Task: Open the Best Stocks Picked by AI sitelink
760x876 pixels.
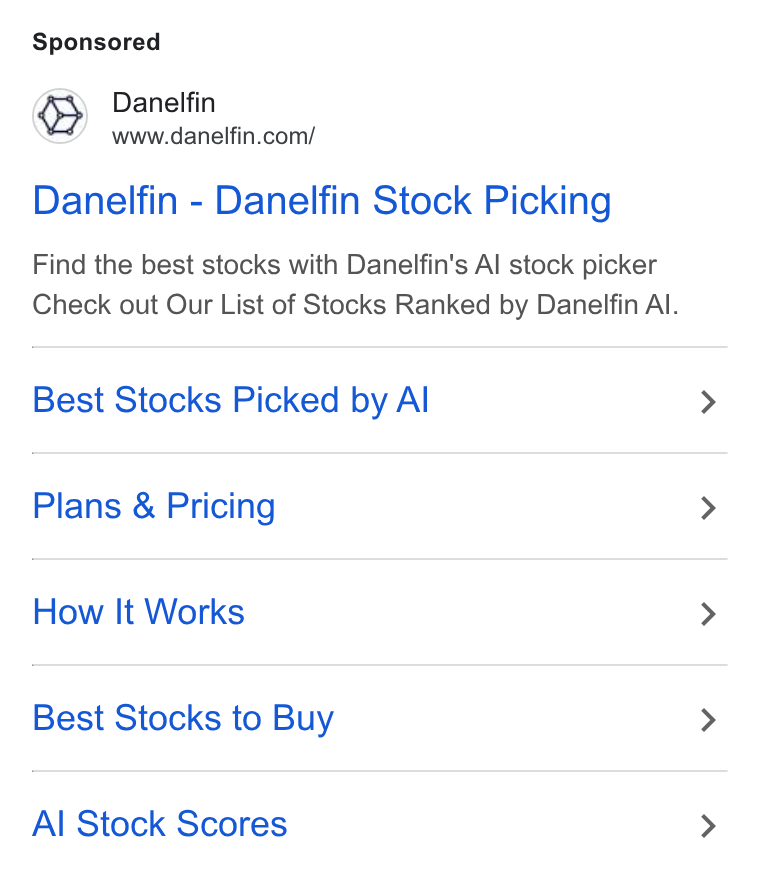Action: (x=379, y=400)
